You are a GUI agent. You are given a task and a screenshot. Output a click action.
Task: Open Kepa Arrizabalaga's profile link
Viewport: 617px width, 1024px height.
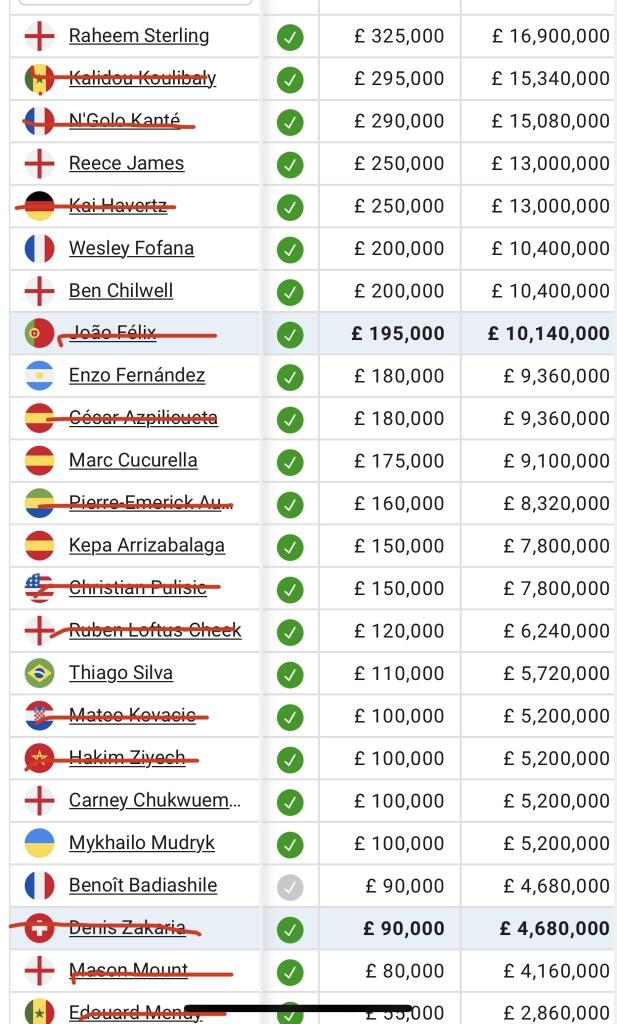pos(147,546)
